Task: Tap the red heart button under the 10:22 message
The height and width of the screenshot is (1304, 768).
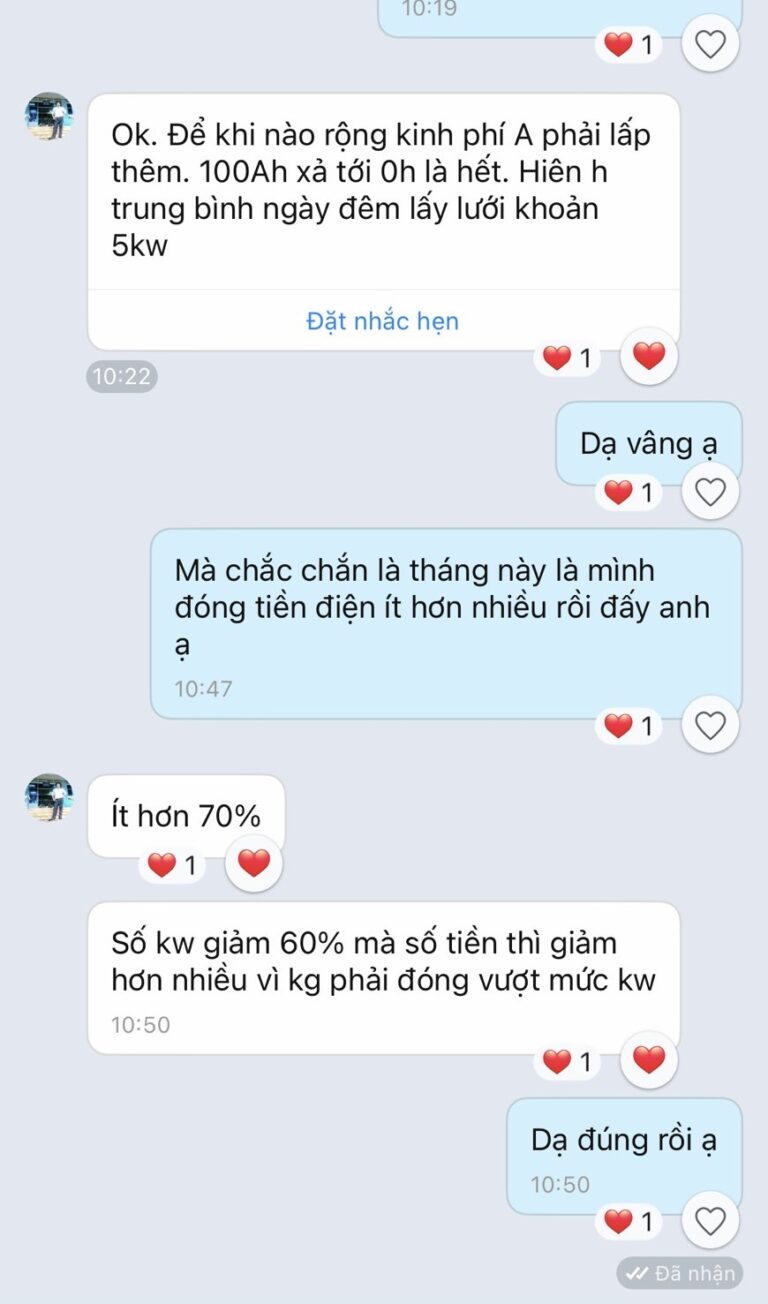Action: pyautogui.click(x=648, y=355)
